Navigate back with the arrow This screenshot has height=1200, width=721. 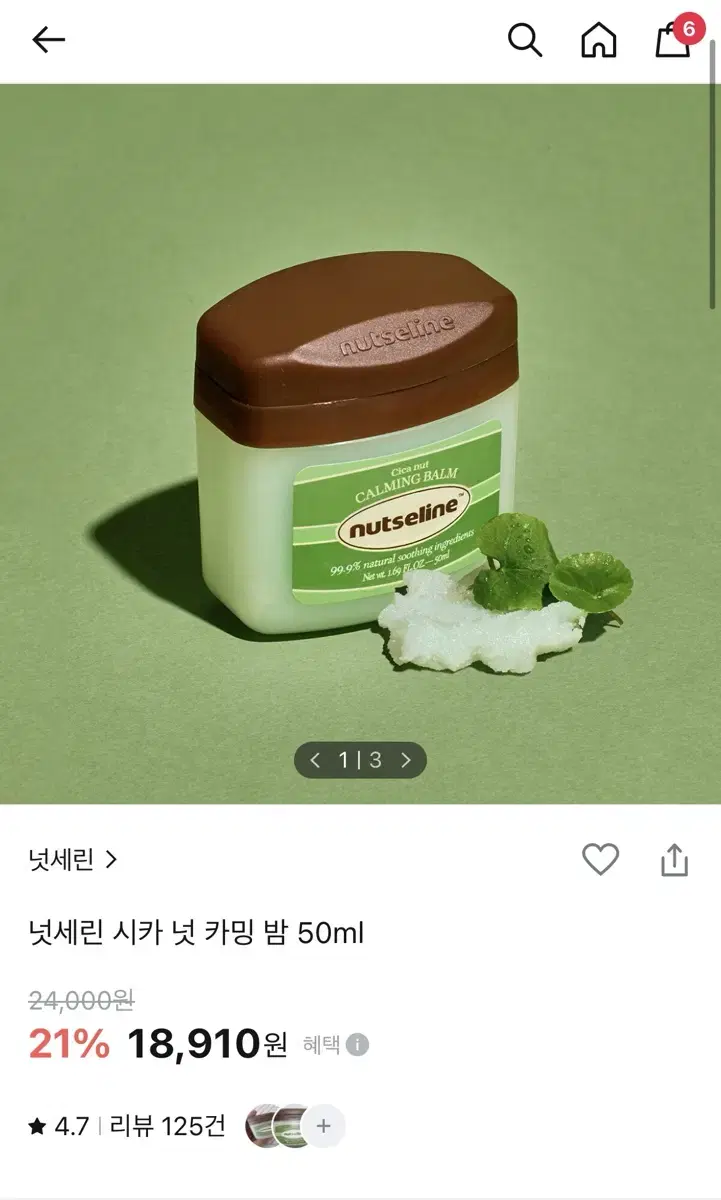(48, 41)
